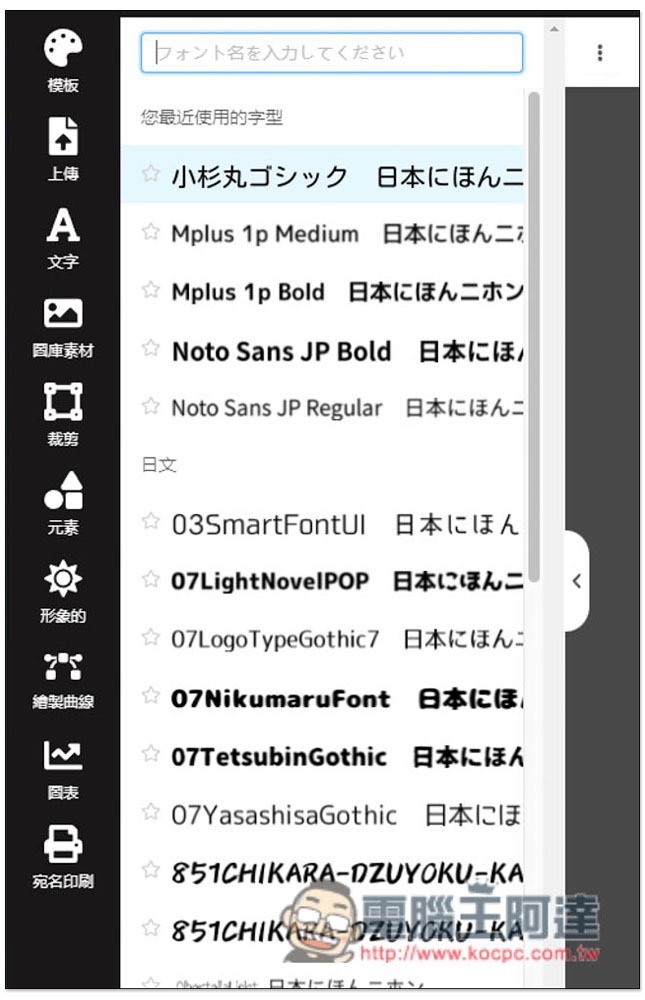The height and width of the screenshot is (1000, 645).
Task: Choose the 07LightNovelPOP font
Action: (x=270, y=581)
